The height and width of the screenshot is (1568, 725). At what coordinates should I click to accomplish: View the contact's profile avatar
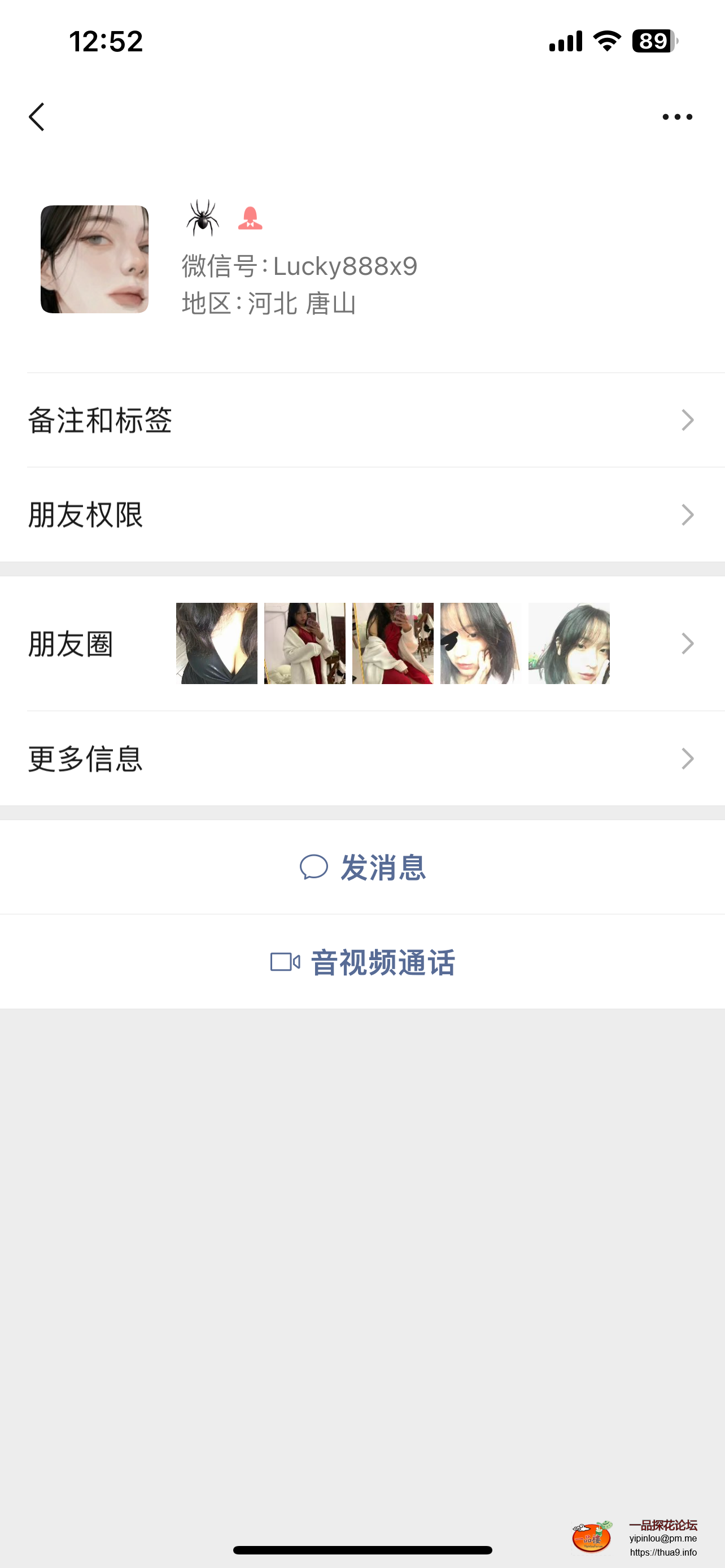pos(94,259)
